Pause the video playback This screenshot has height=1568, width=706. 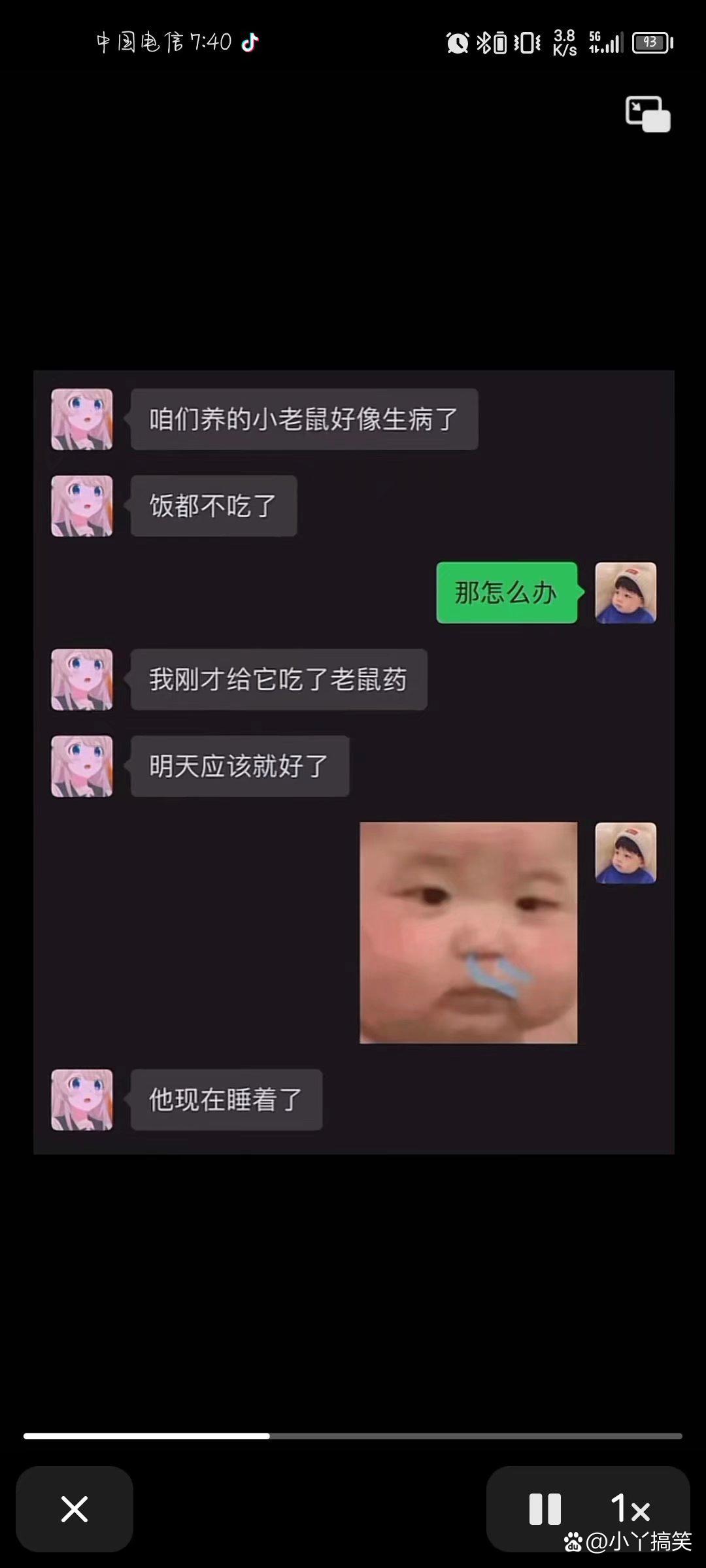(x=545, y=1509)
